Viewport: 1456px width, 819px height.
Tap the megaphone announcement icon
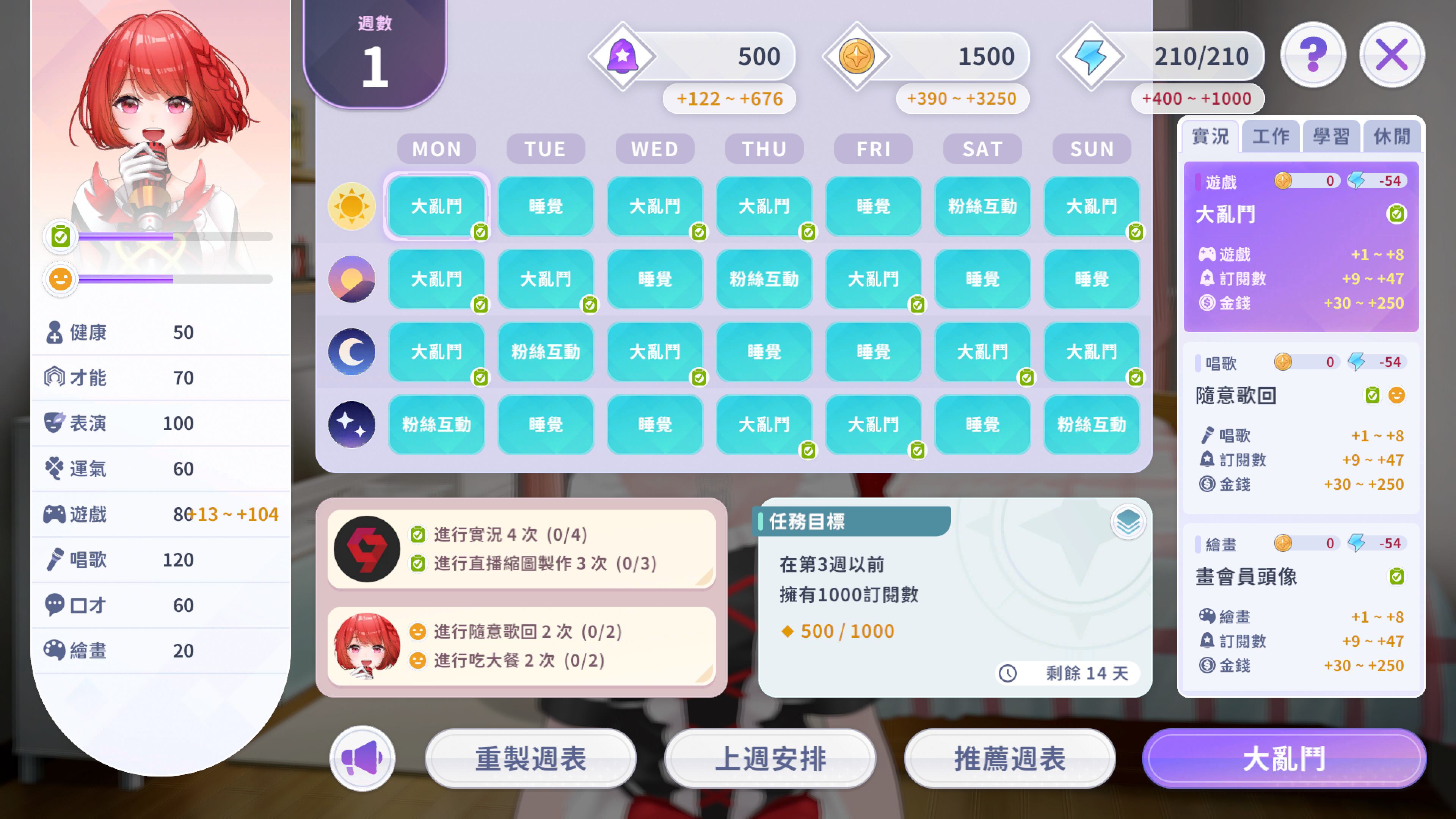[x=362, y=758]
